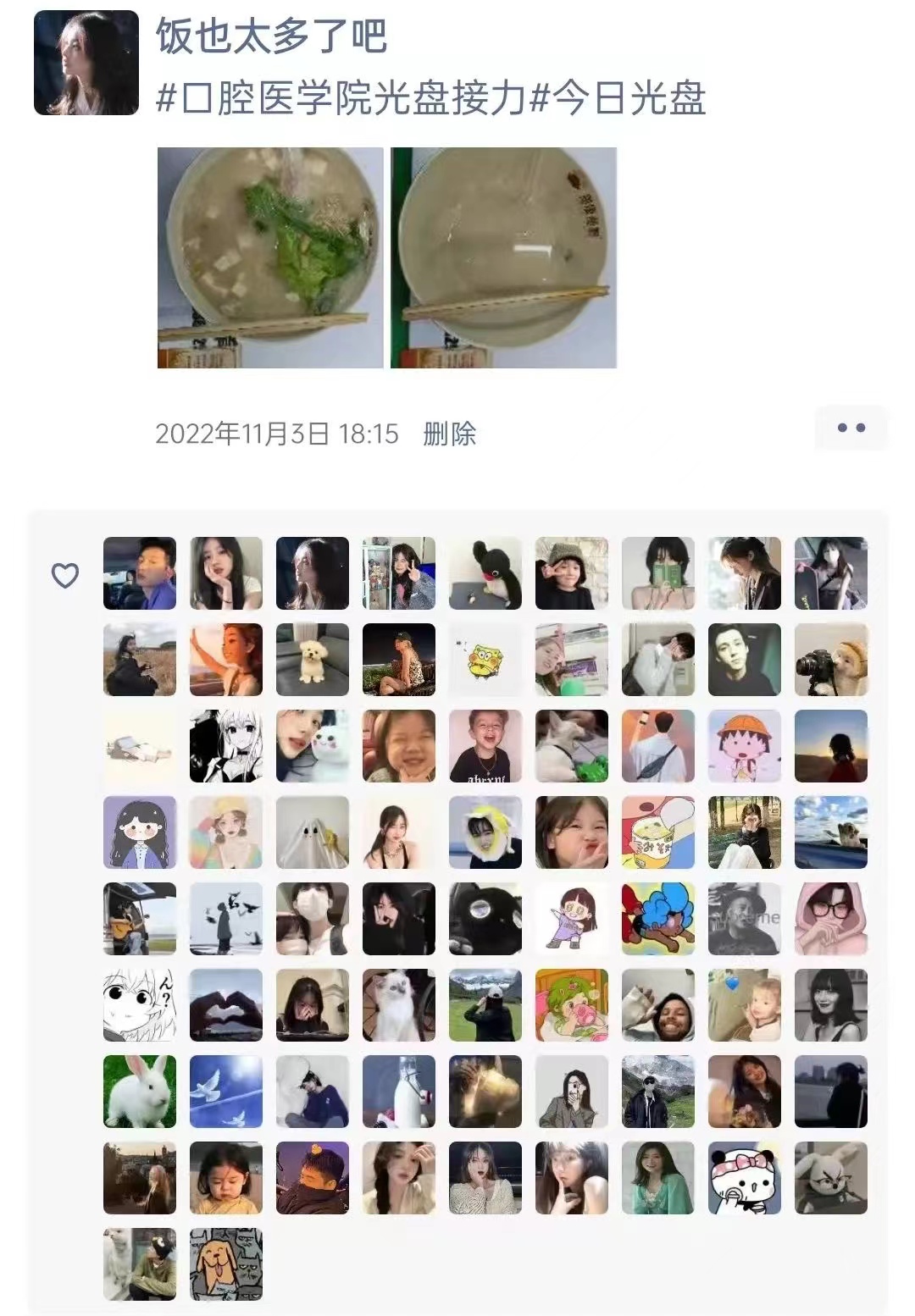915x1316 pixels.
Task: View the photo of the empty bowl
Action: [x=503, y=257]
